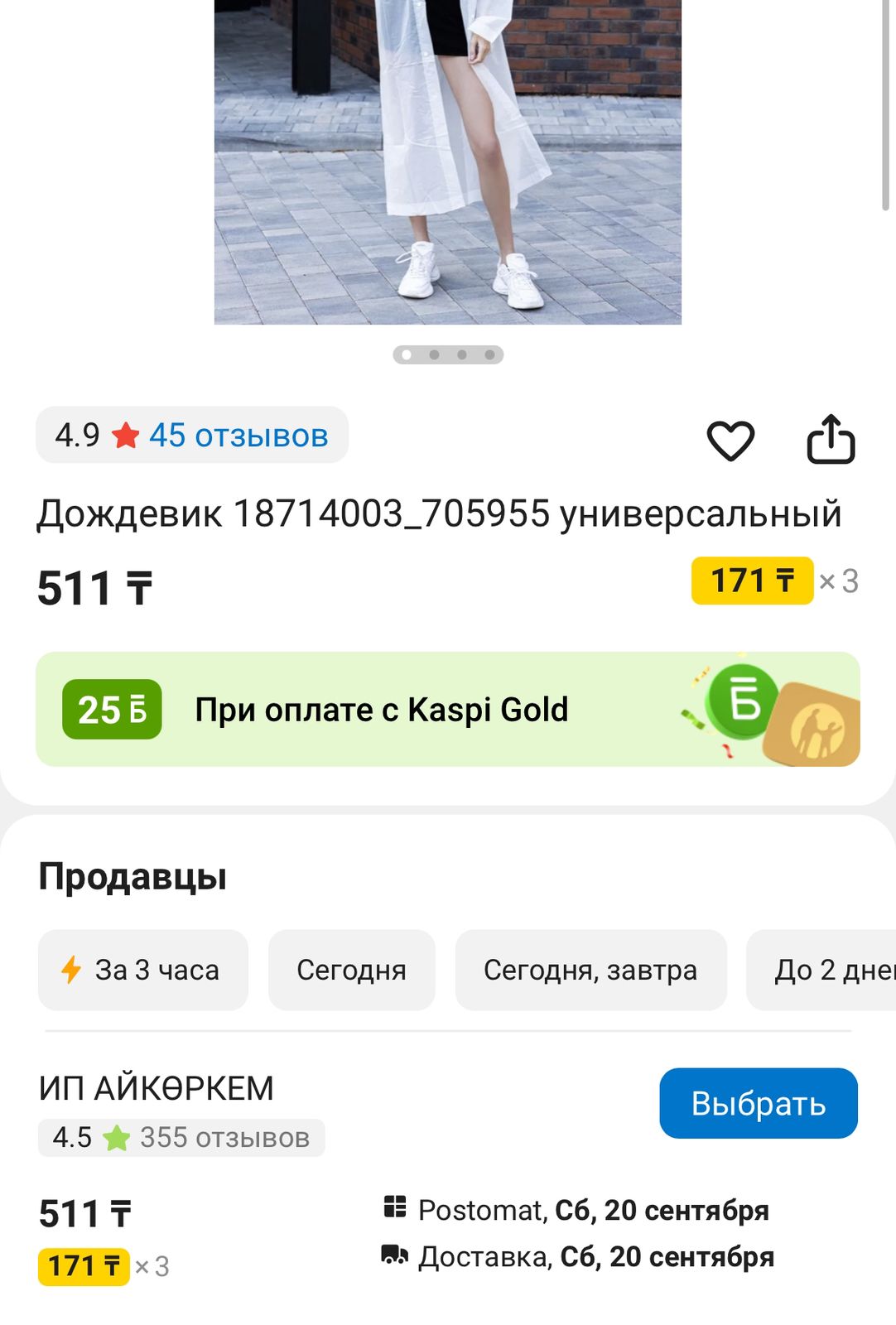Screen dimensions: 896x1325
Task: Filter sellers by «Сегодня» delivery
Action: click(x=351, y=970)
